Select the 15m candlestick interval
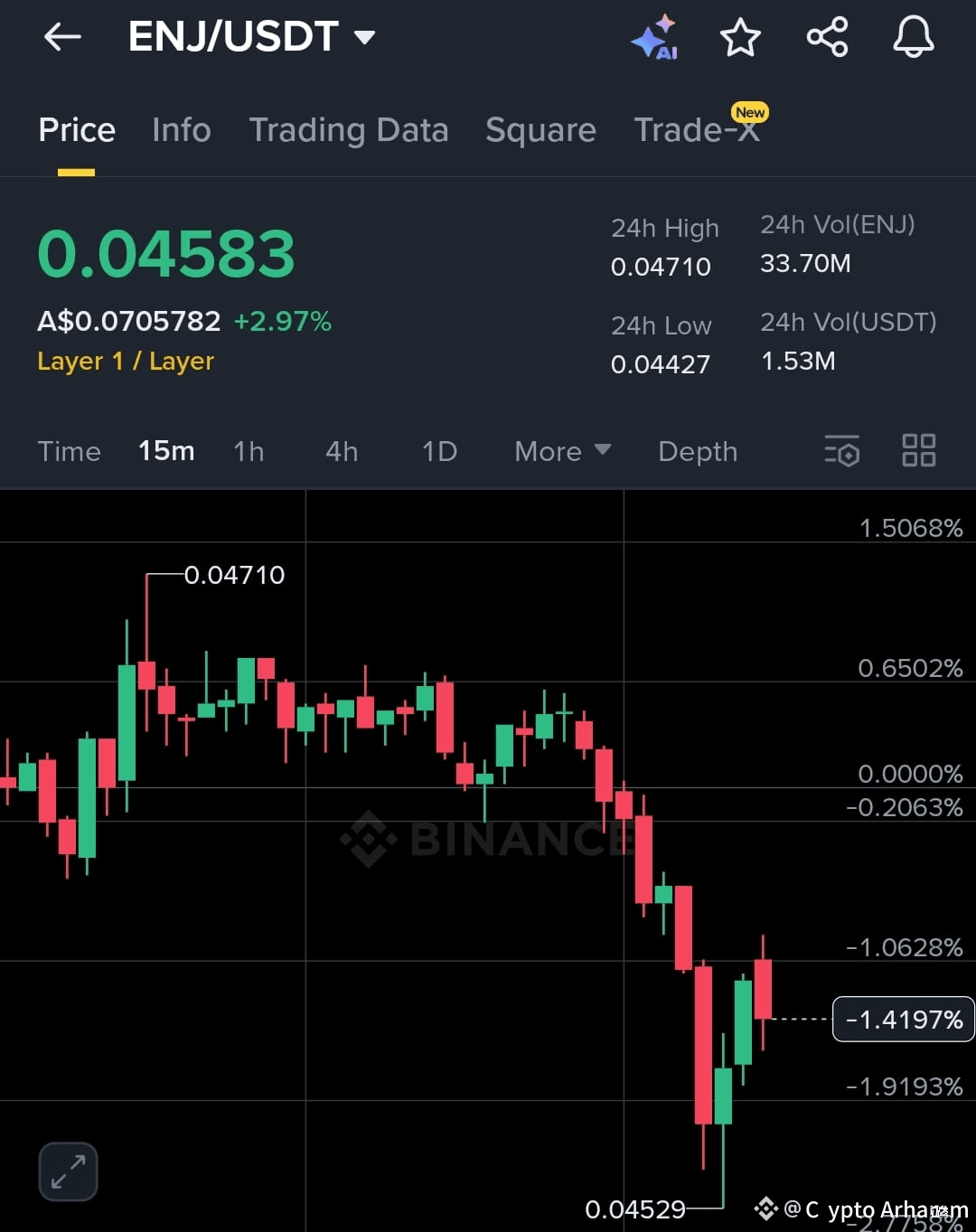 click(165, 450)
